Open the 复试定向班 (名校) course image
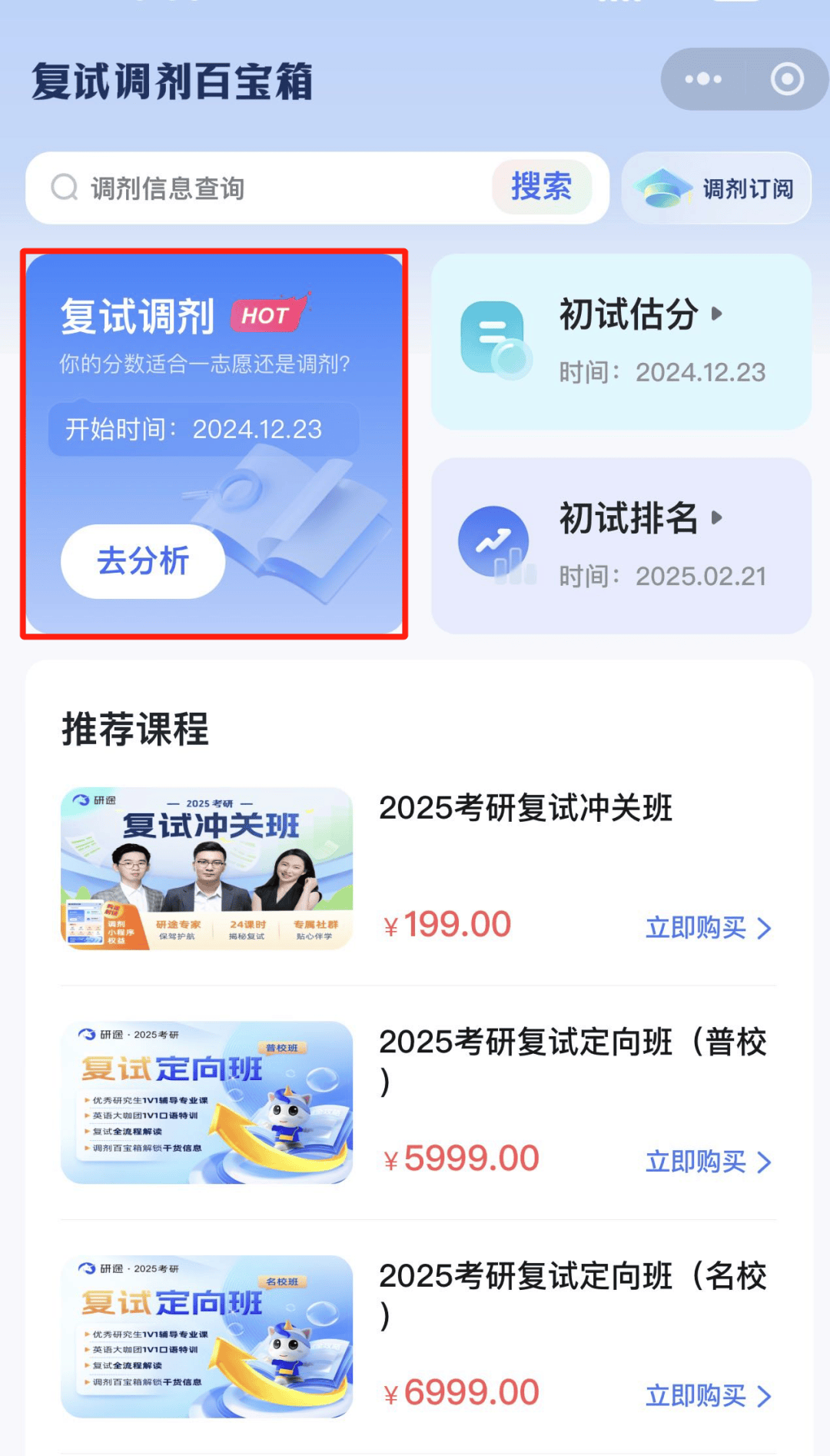The image size is (830, 1456). 207,1336
